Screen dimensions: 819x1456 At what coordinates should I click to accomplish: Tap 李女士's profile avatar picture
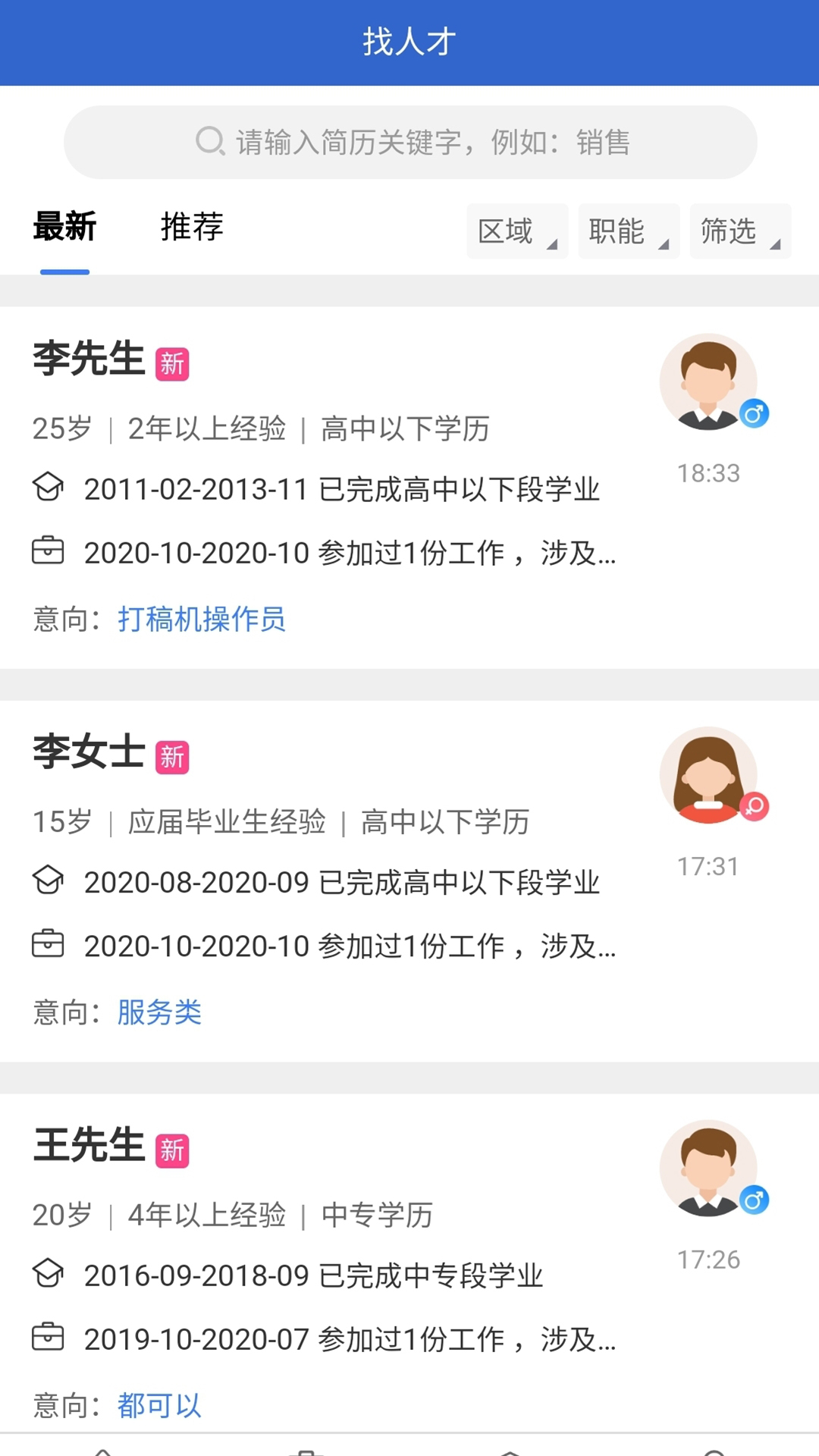(708, 775)
